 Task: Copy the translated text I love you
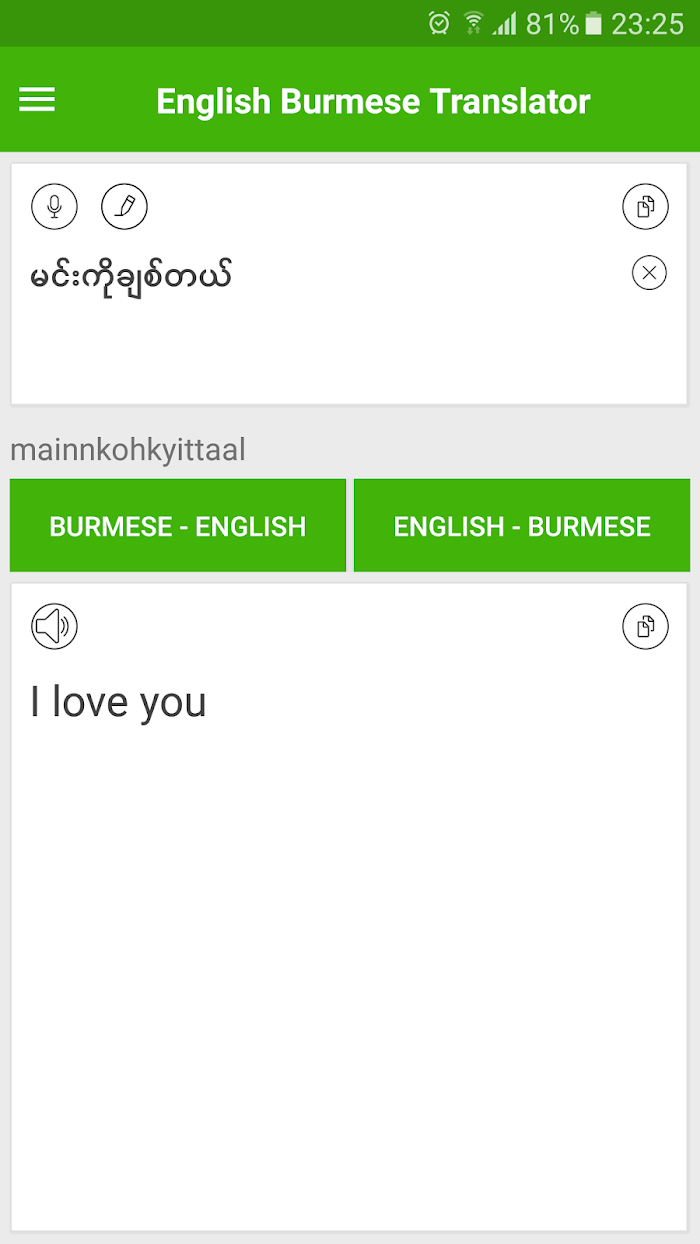(x=645, y=627)
